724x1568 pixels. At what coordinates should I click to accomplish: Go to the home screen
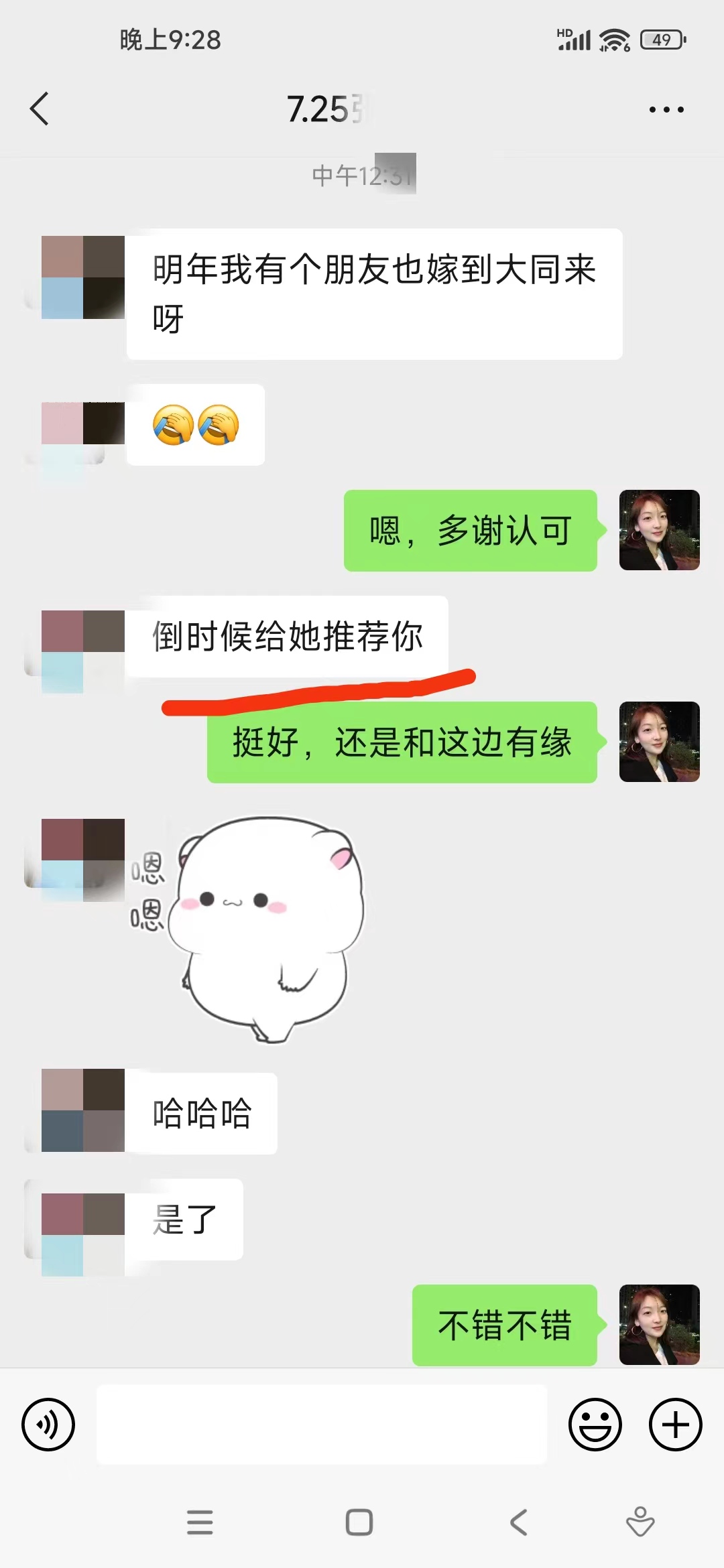click(x=359, y=1522)
